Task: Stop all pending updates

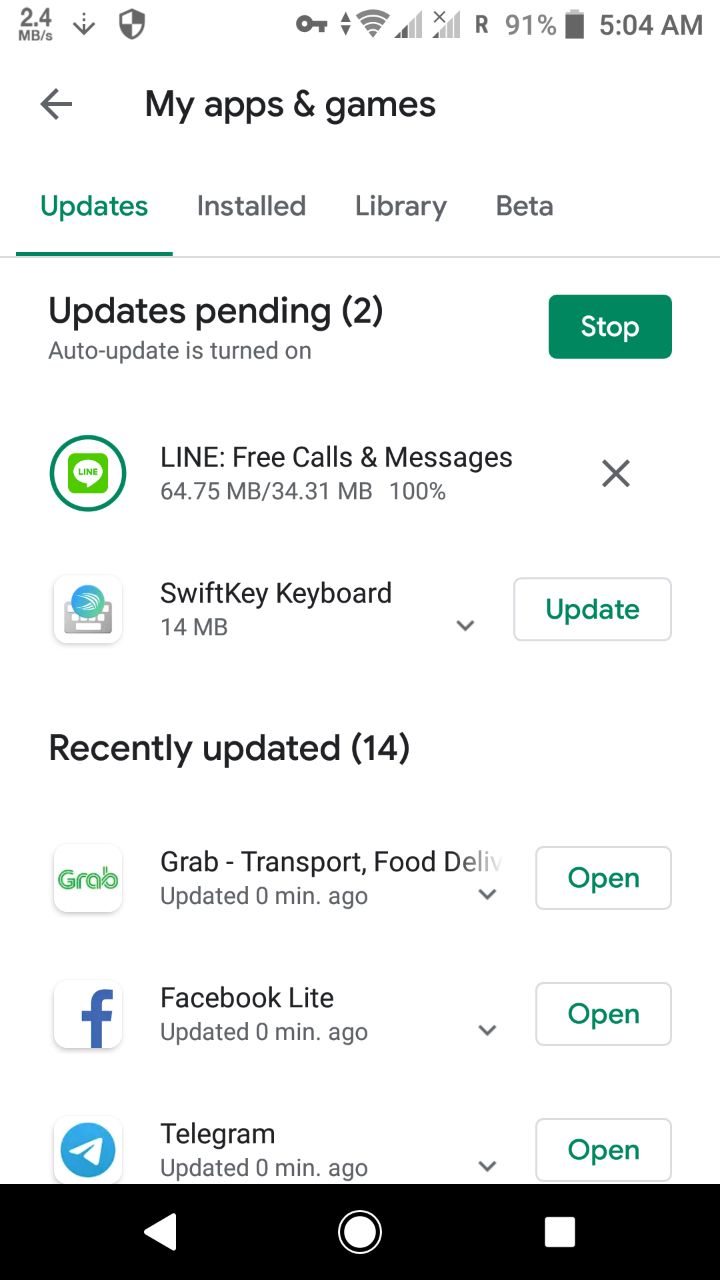Action: (609, 327)
